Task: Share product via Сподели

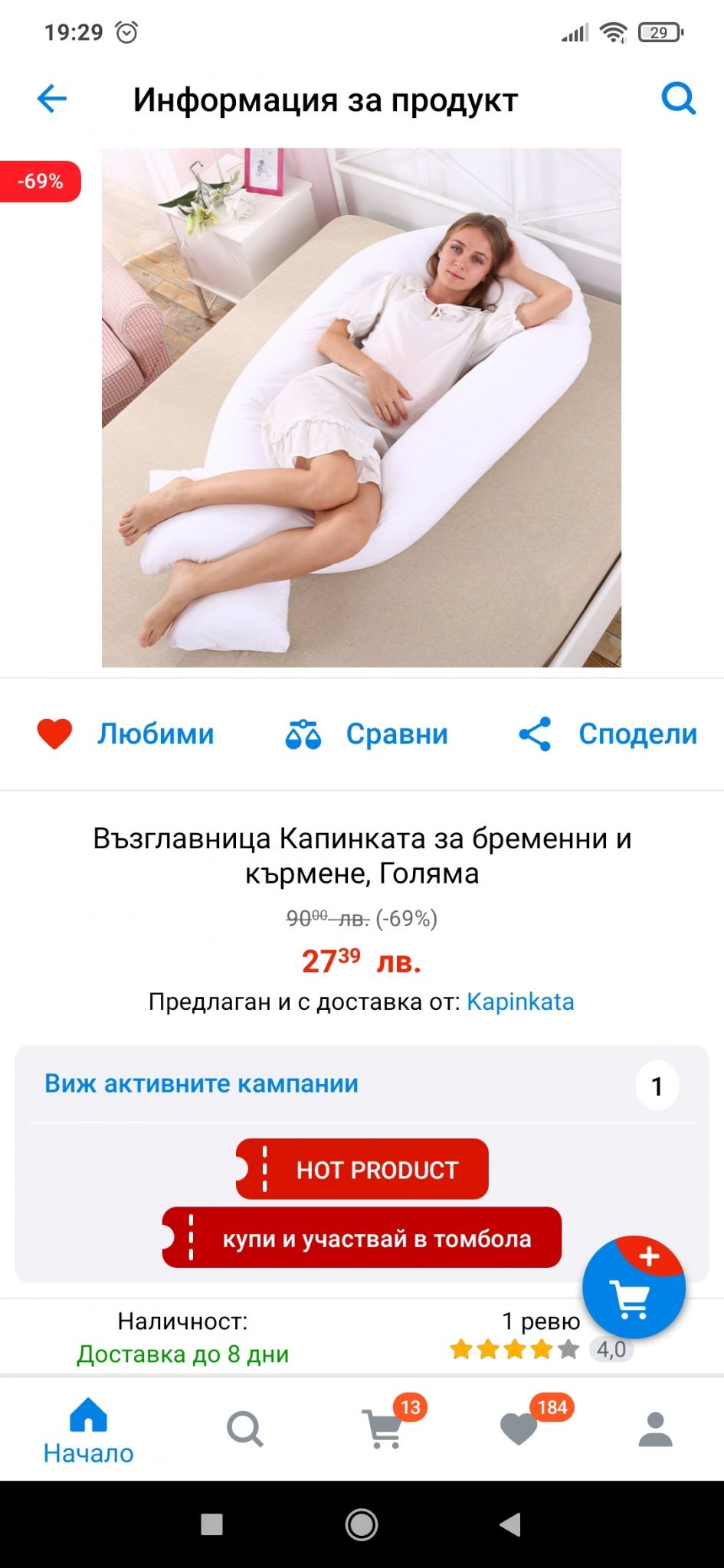Action: click(608, 733)
